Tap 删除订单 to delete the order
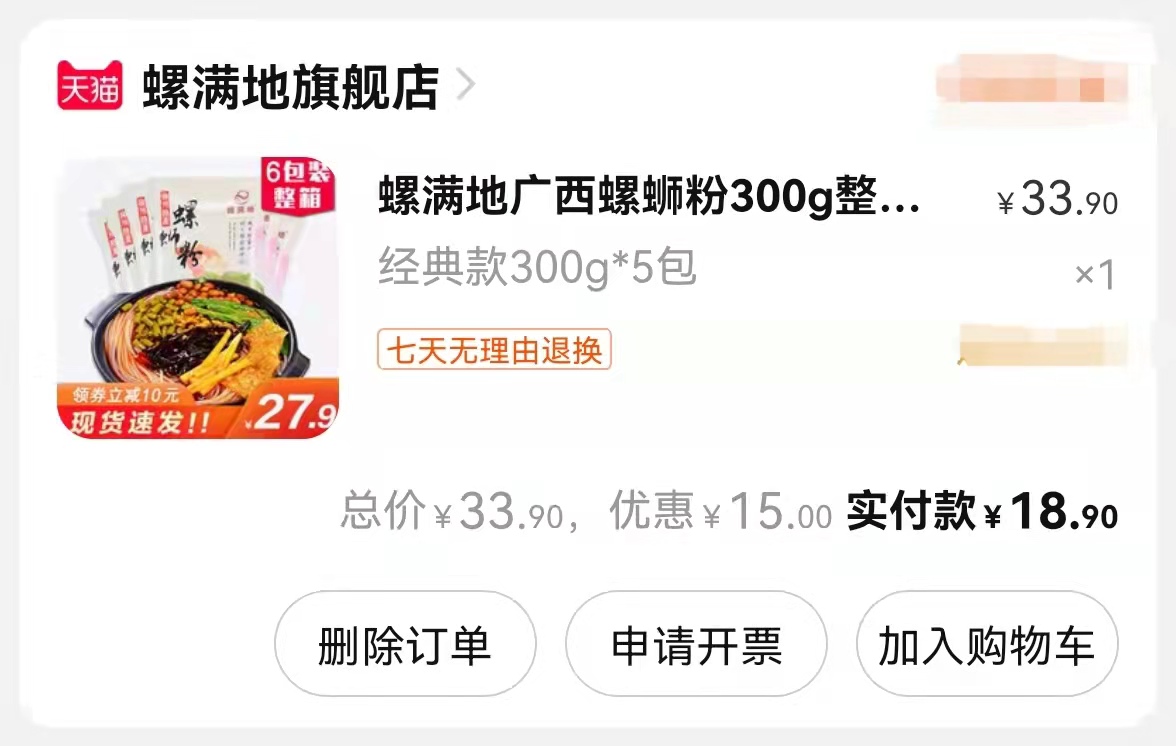 pos(405,645)
